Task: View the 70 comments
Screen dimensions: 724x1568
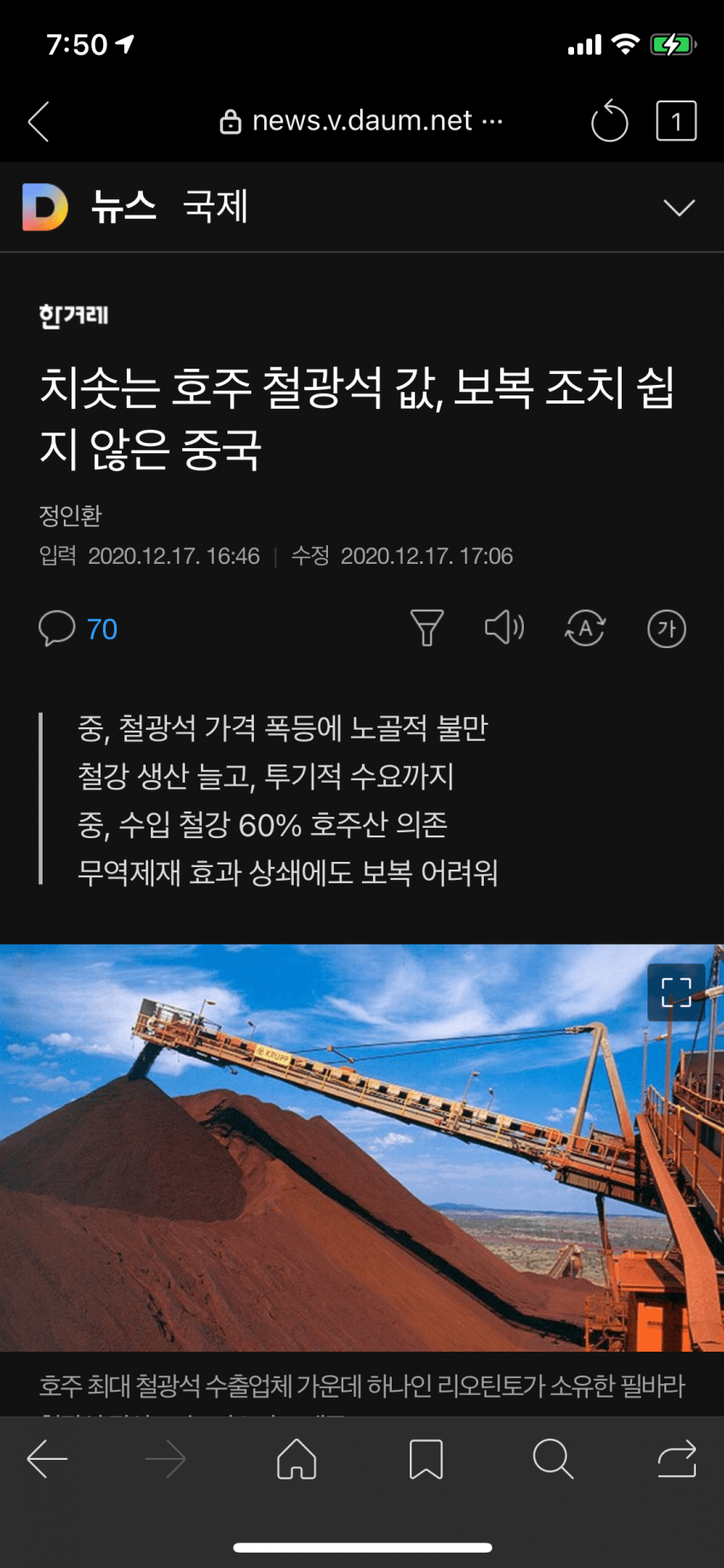Action: [78, 629]
